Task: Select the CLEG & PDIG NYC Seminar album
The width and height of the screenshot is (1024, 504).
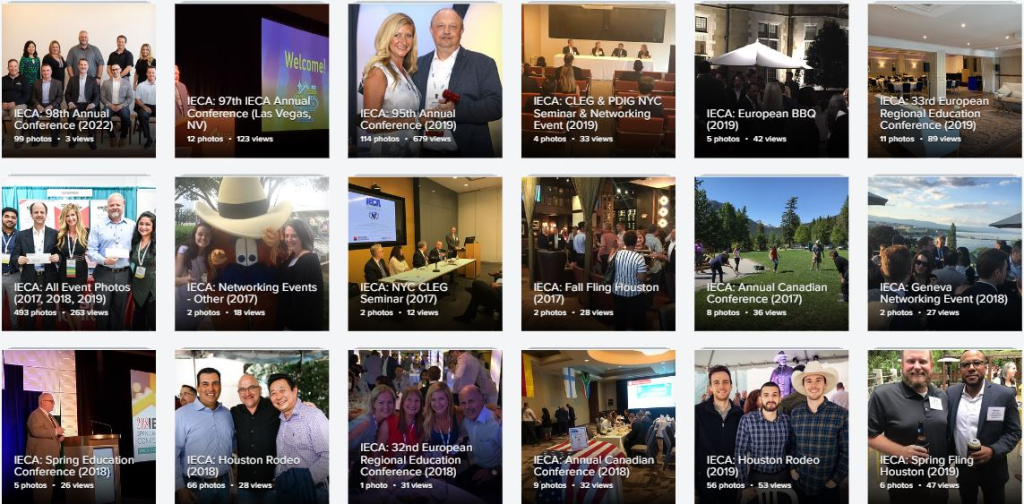Action: (598, 80)
